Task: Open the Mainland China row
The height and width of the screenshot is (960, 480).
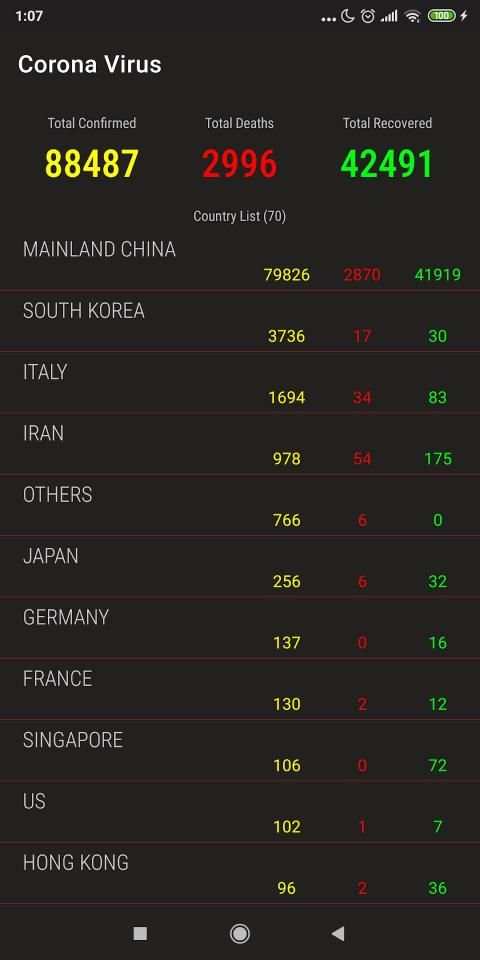Action: tap(240, 260)
